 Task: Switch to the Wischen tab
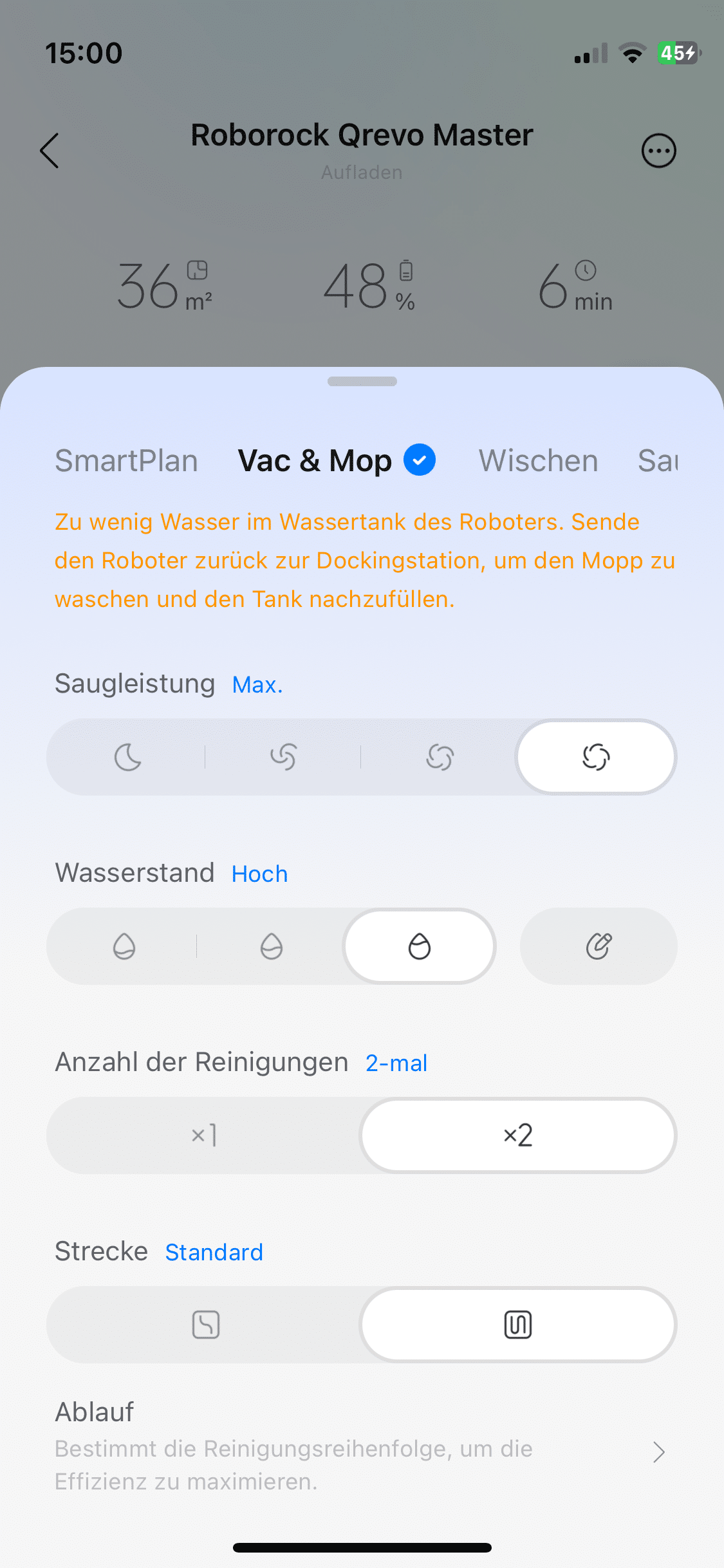538,461
